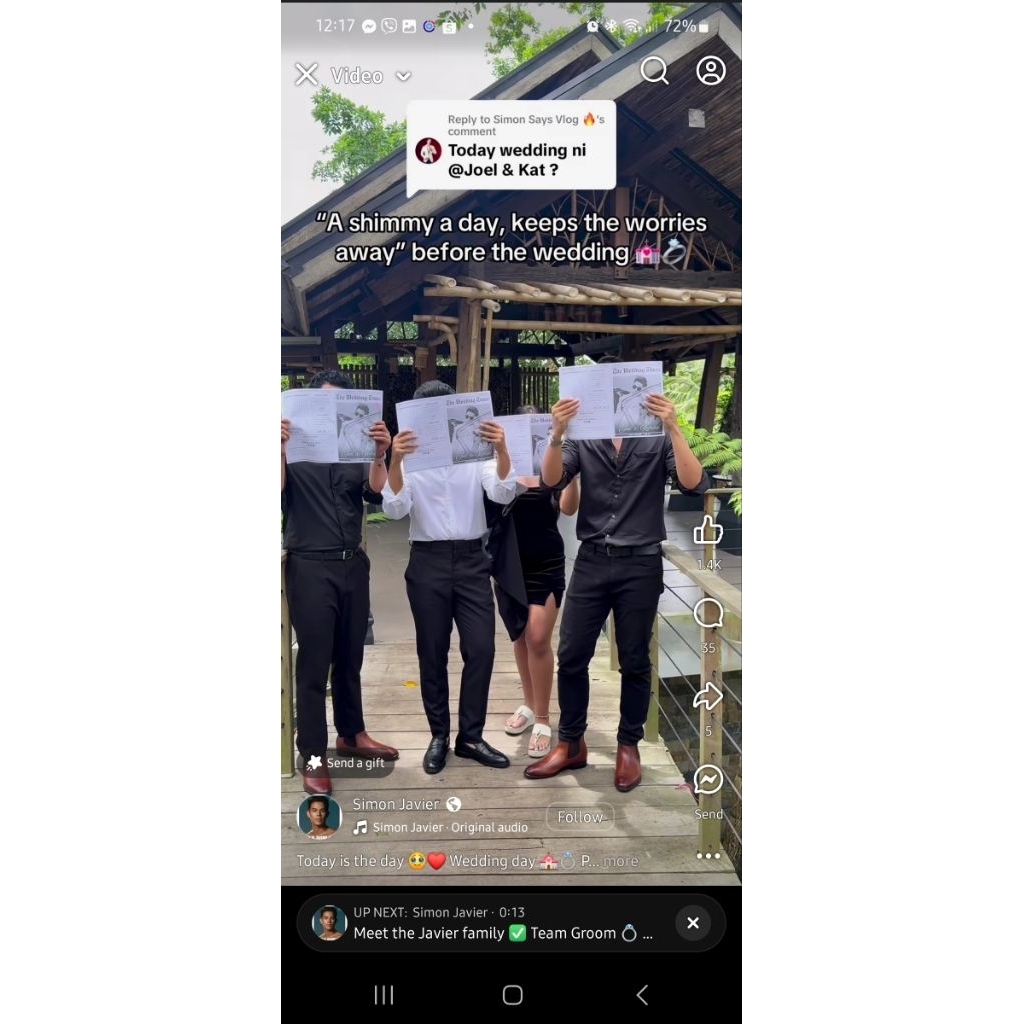Viewport: 1024px width, 1024px height.
Task: Close the video player
Action: [x=306, y=74]
